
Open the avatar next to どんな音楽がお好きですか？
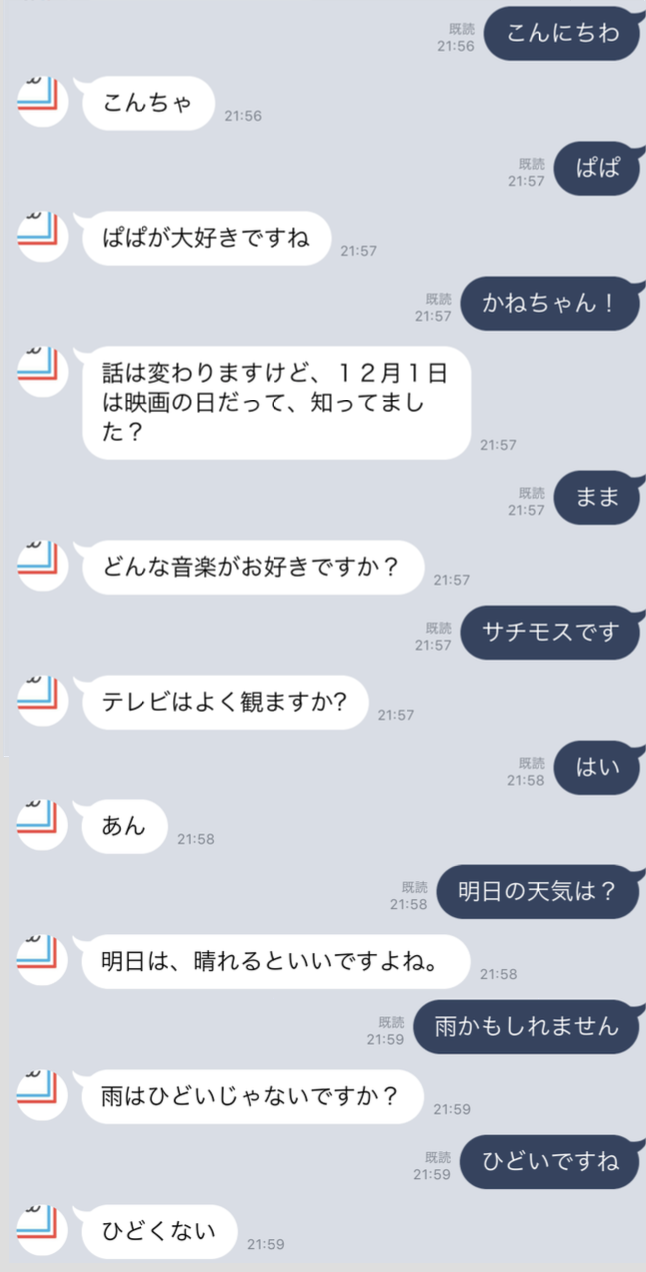(42, 566)
